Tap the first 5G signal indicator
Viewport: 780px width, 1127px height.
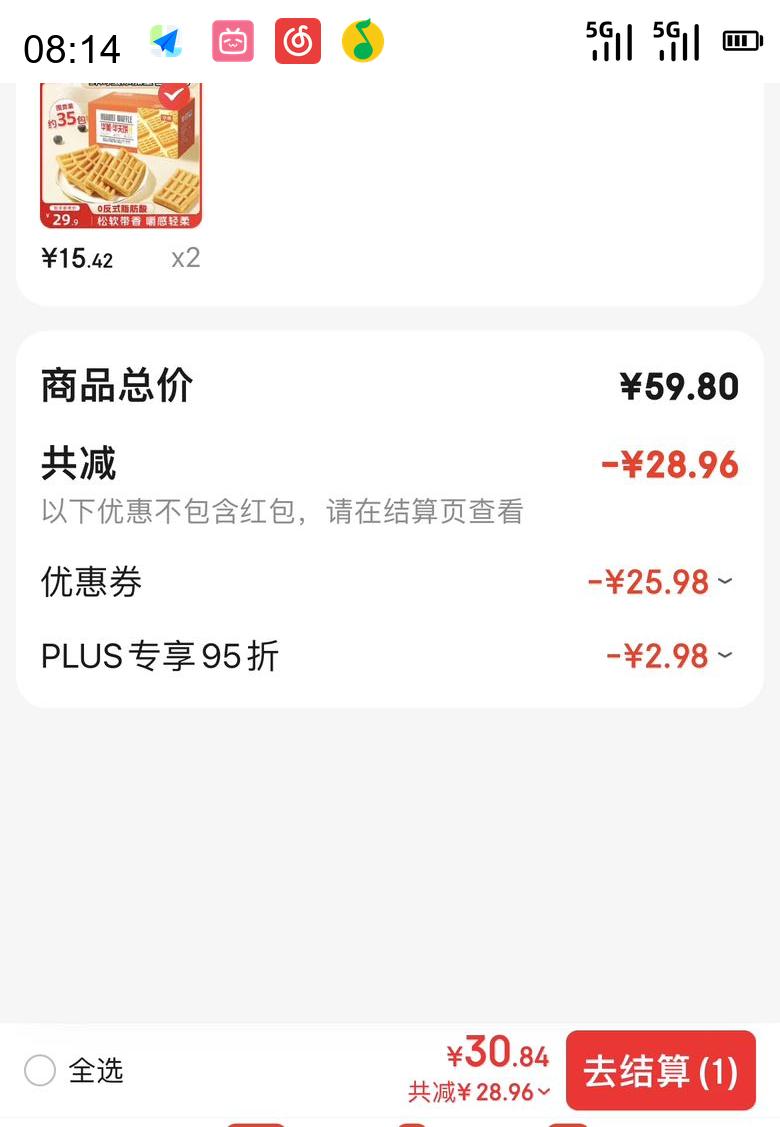pos(611,41)
